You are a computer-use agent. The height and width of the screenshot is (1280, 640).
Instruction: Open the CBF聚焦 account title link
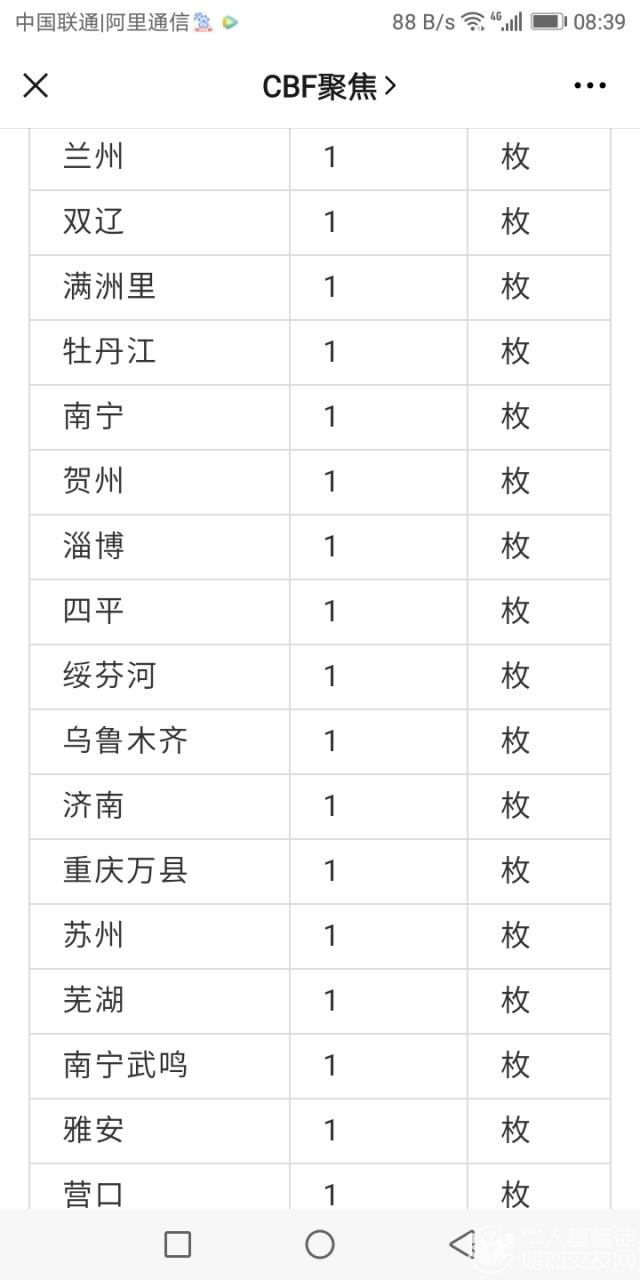pyautogui.click(x=329, y=87)
